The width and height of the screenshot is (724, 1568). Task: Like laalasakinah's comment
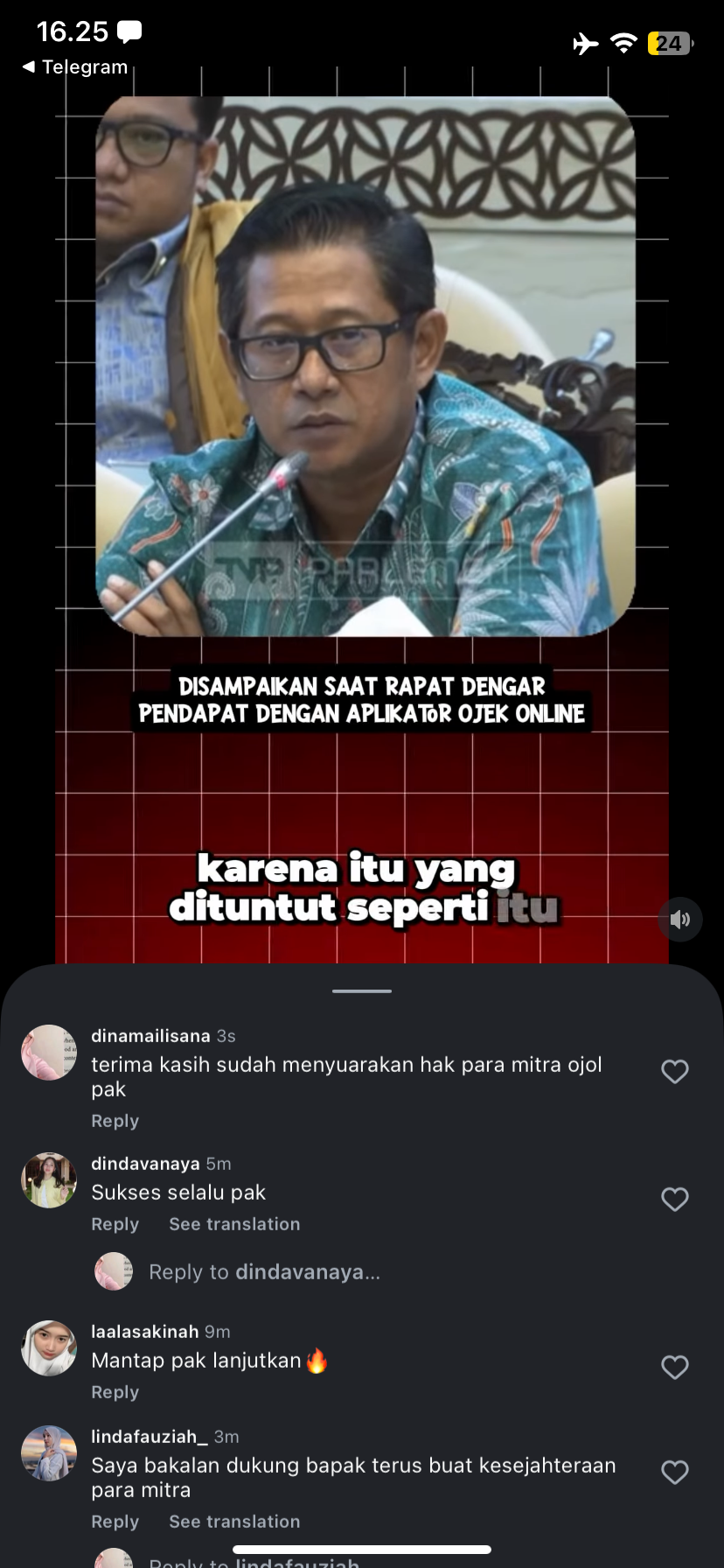pyautogui.click(x=674, y=1367)
